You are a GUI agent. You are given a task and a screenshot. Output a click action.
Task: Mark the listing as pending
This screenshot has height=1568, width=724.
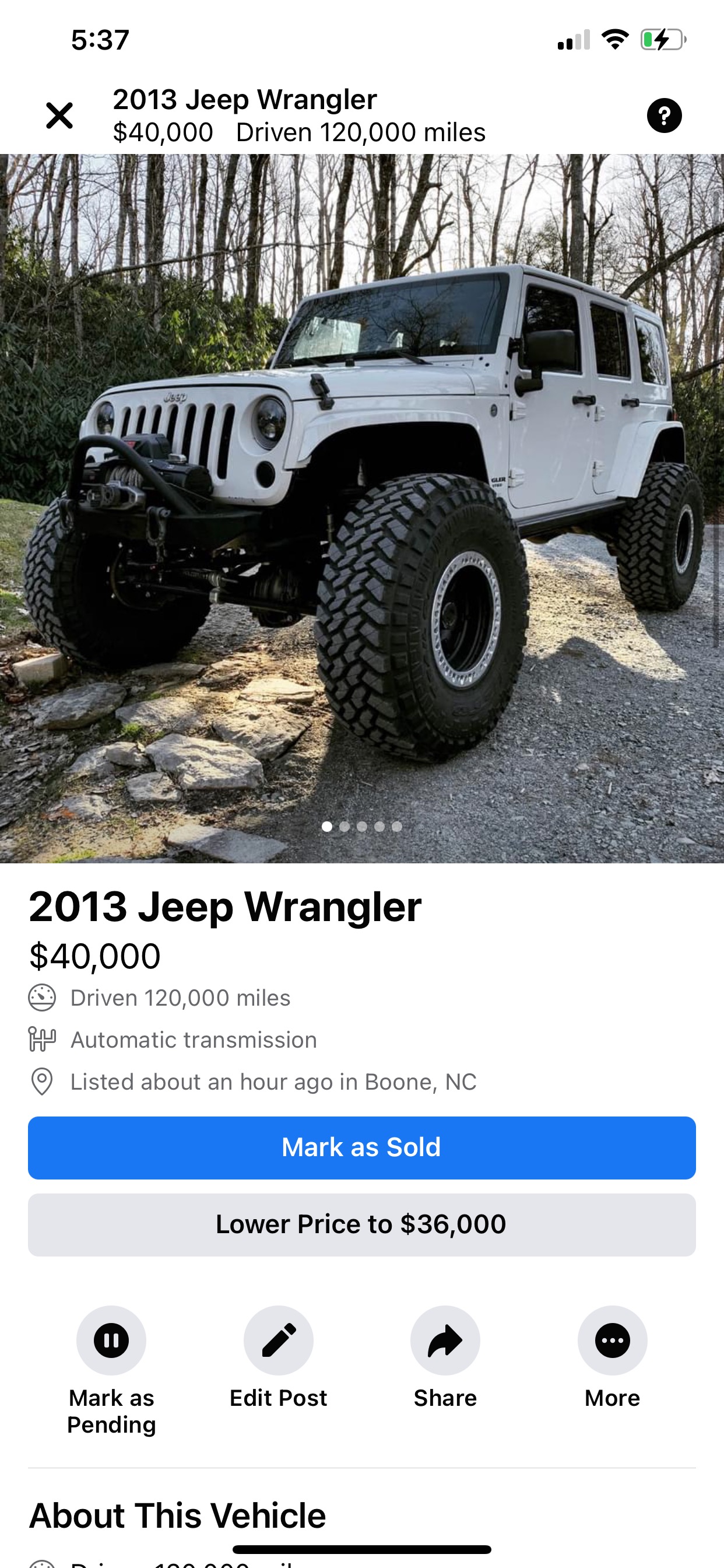(x=111, y=1371)
